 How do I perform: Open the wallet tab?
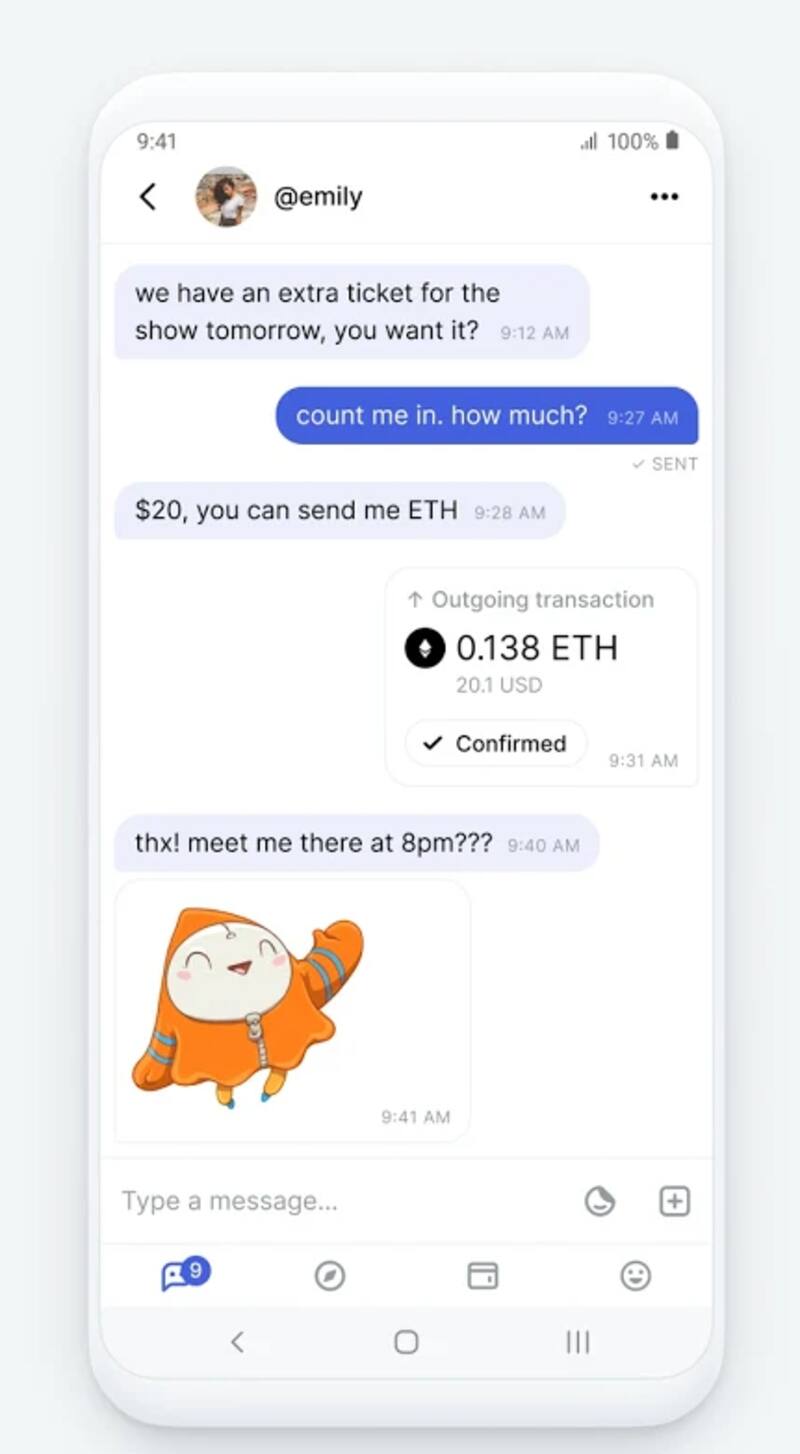[483, 1276]
